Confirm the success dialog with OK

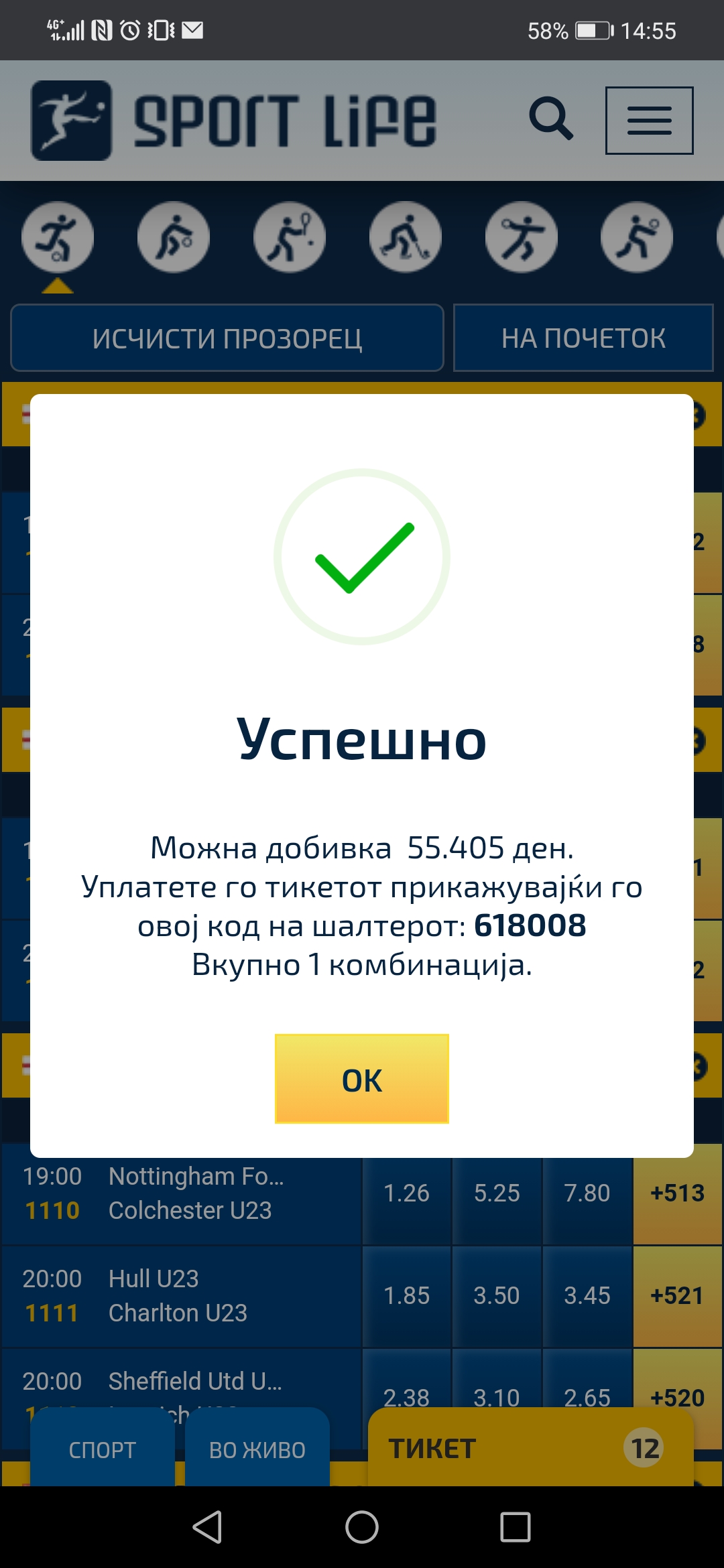(361, 1078)
